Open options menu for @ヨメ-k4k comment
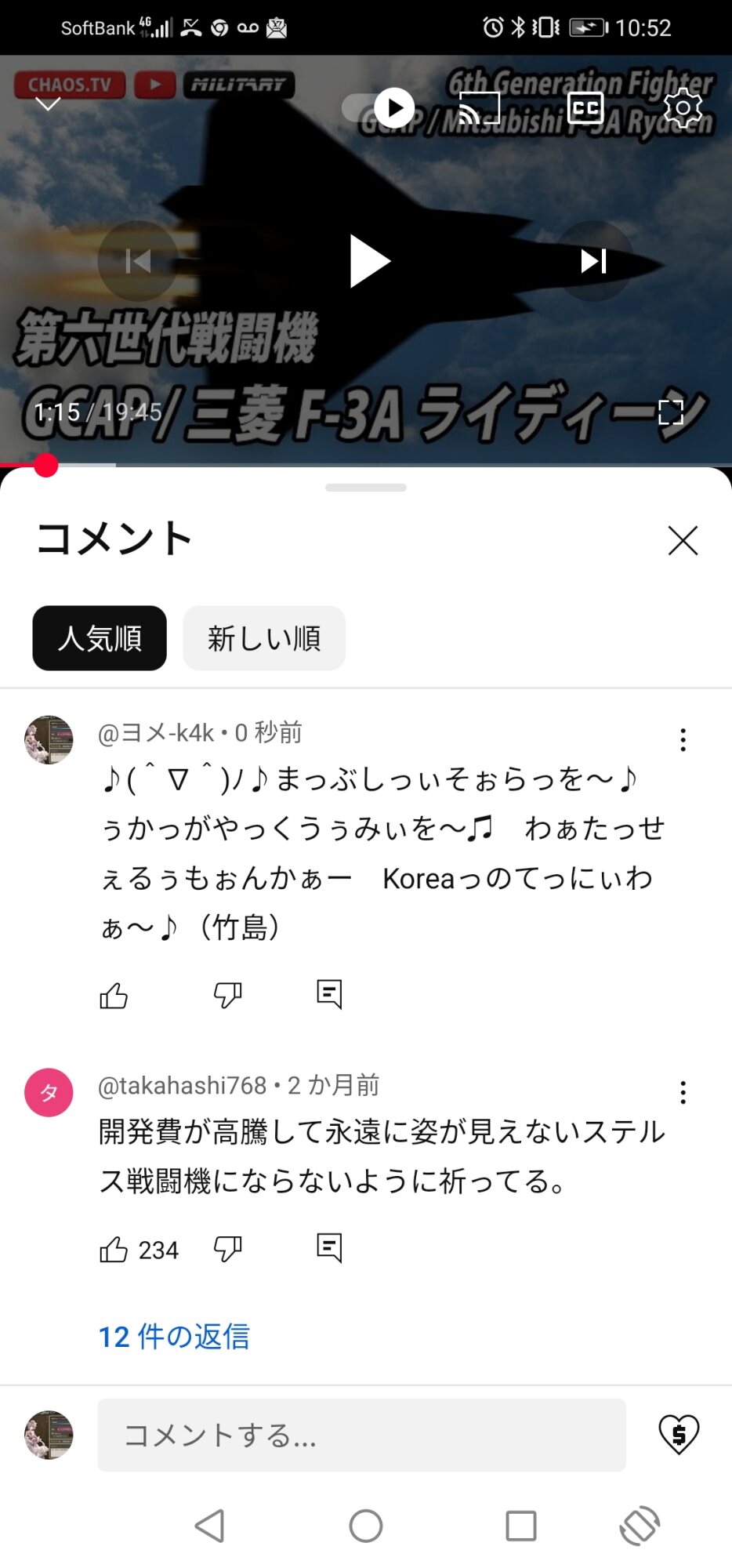This screenshot has height=1568, width=732. (683, 739)
